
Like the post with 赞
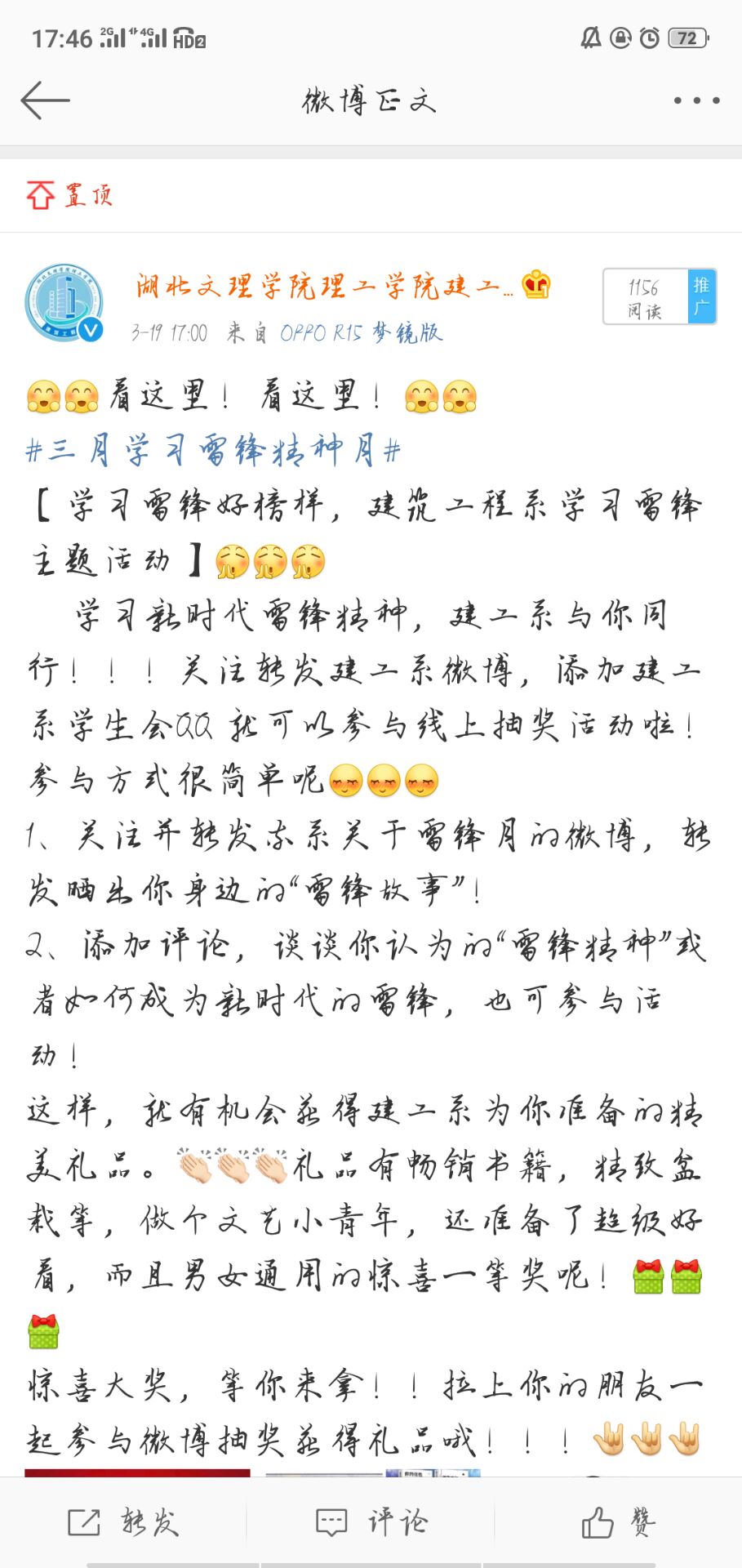[x=619, y=1521]
